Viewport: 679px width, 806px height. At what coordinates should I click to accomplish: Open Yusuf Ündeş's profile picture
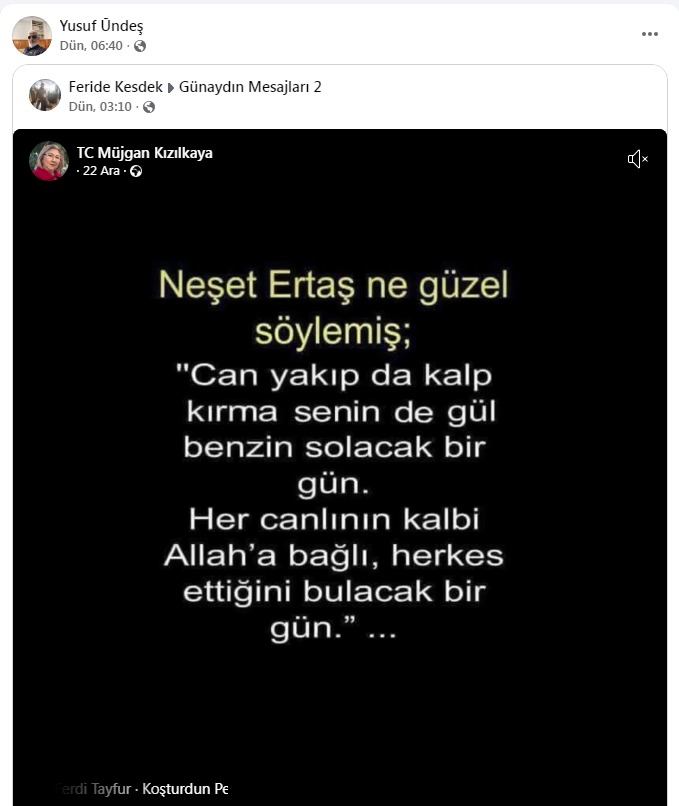pyautogui.click(x=32, y=36)
